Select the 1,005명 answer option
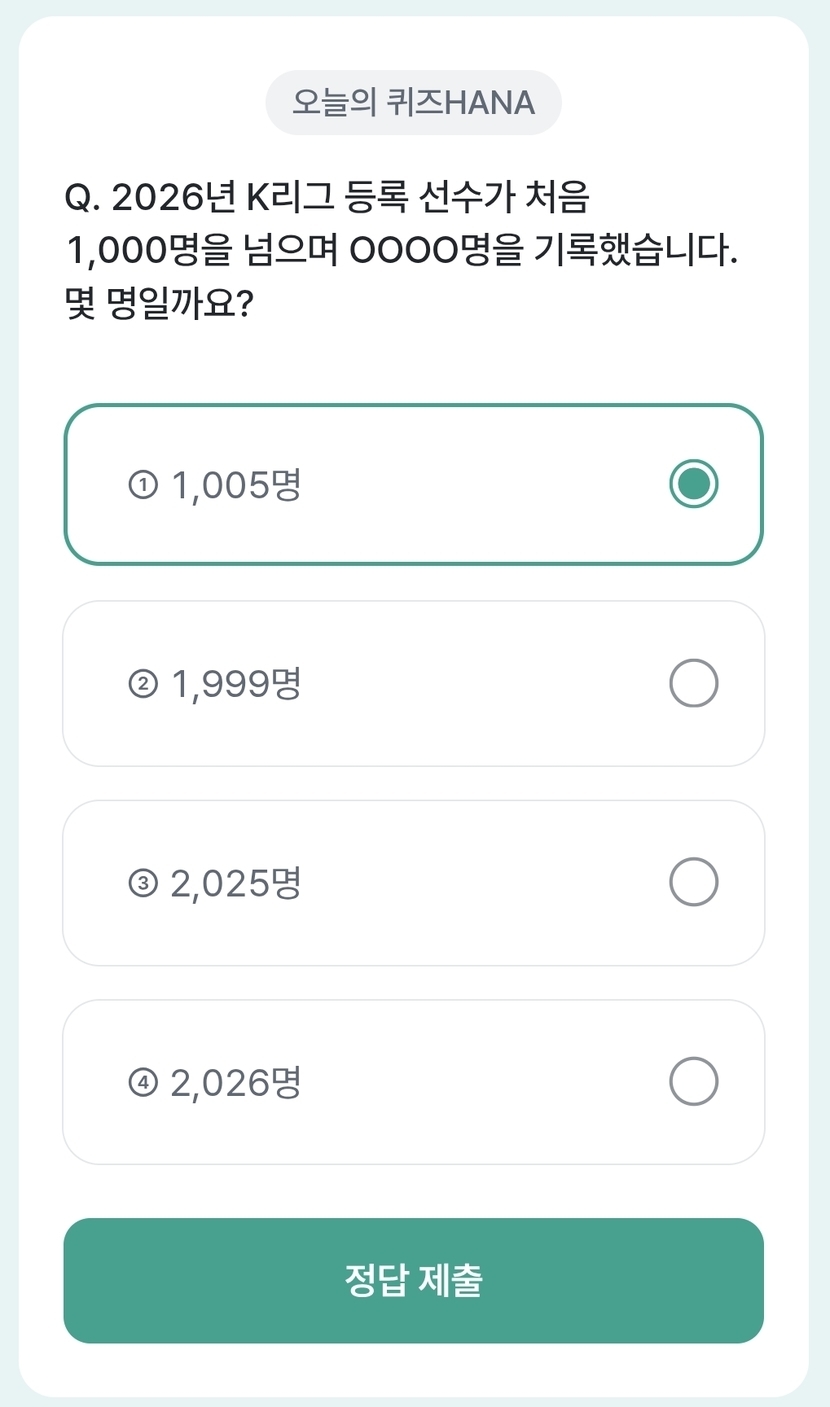 point(413,485)
